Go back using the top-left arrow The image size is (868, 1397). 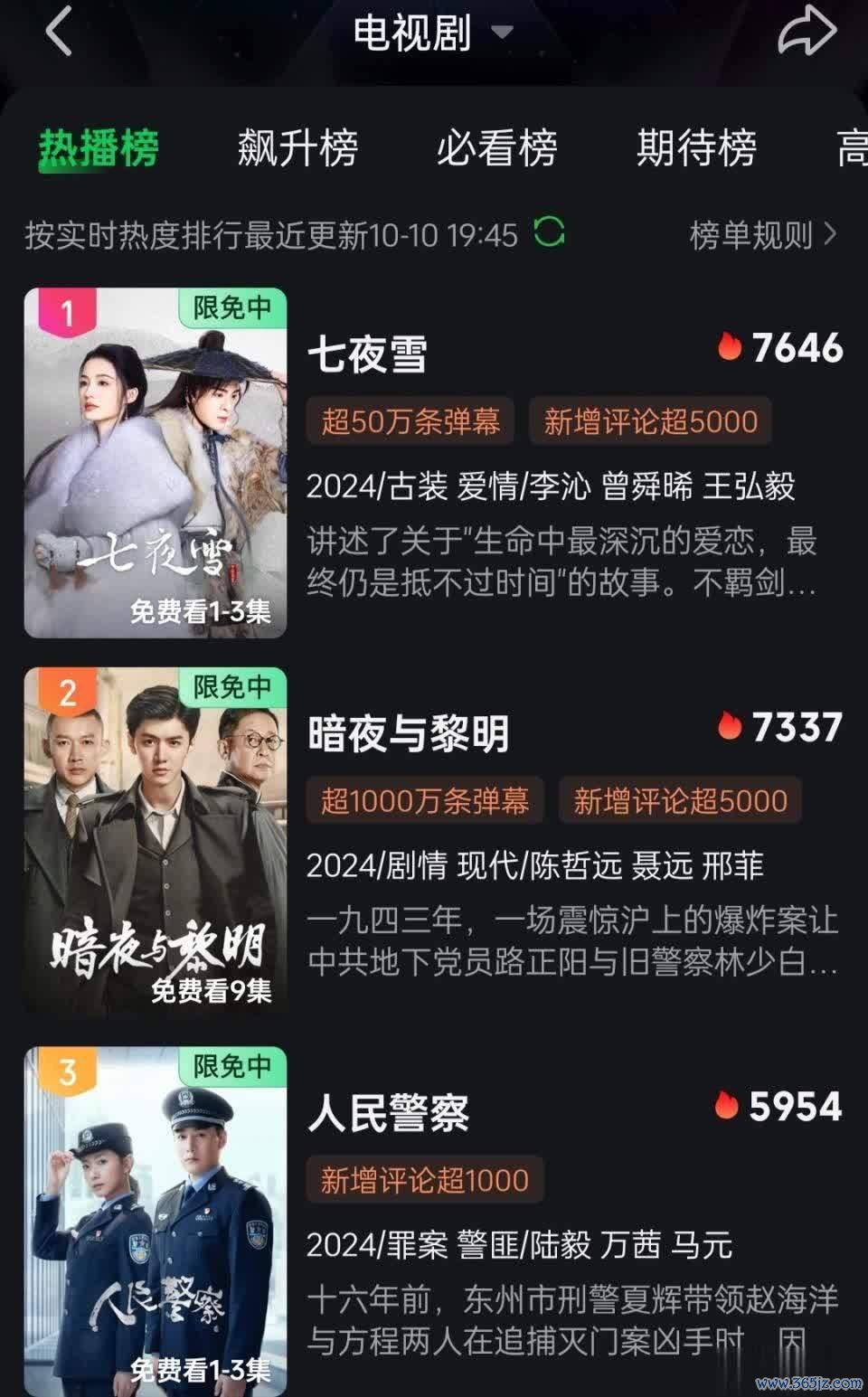[59, 33]
